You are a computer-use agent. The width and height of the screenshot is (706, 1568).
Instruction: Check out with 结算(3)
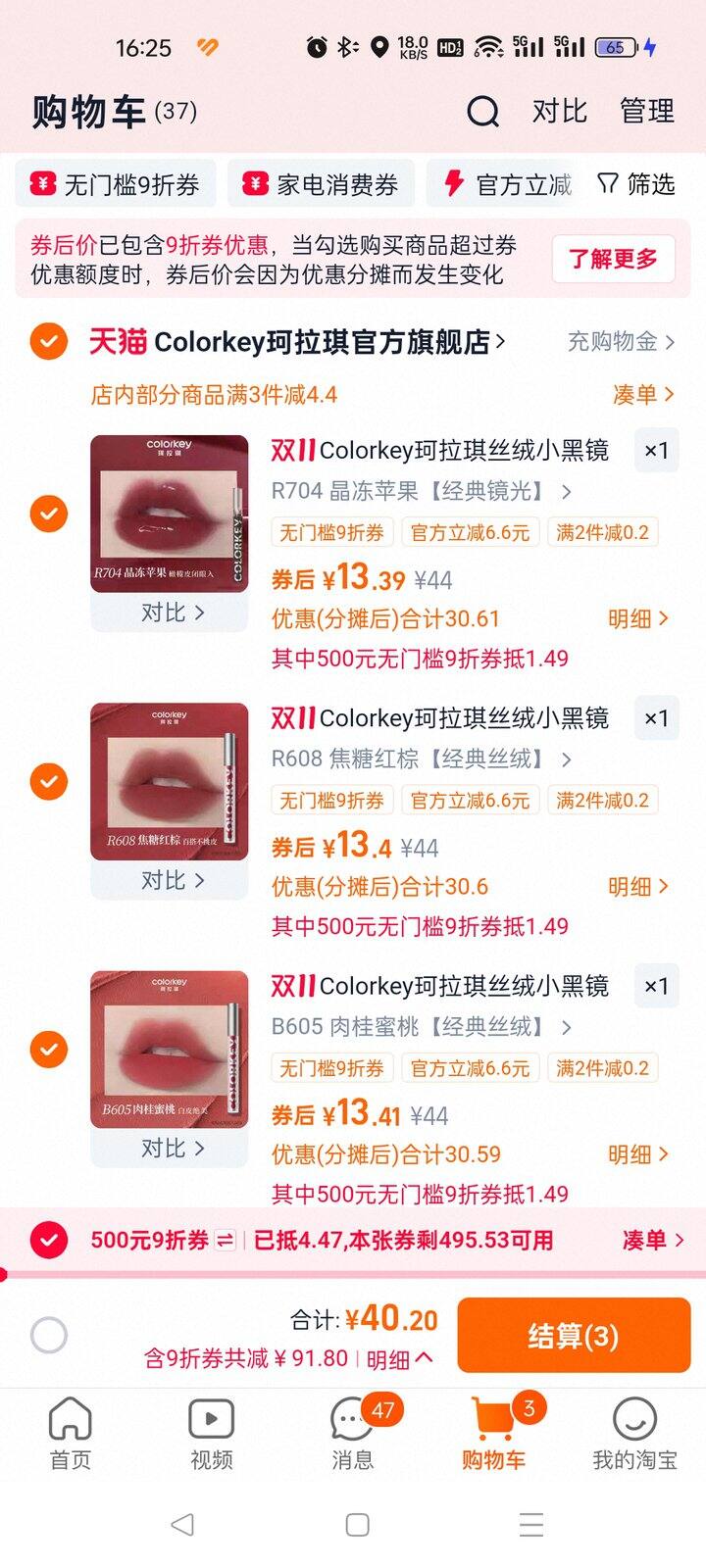click(x=574, y=1336)
